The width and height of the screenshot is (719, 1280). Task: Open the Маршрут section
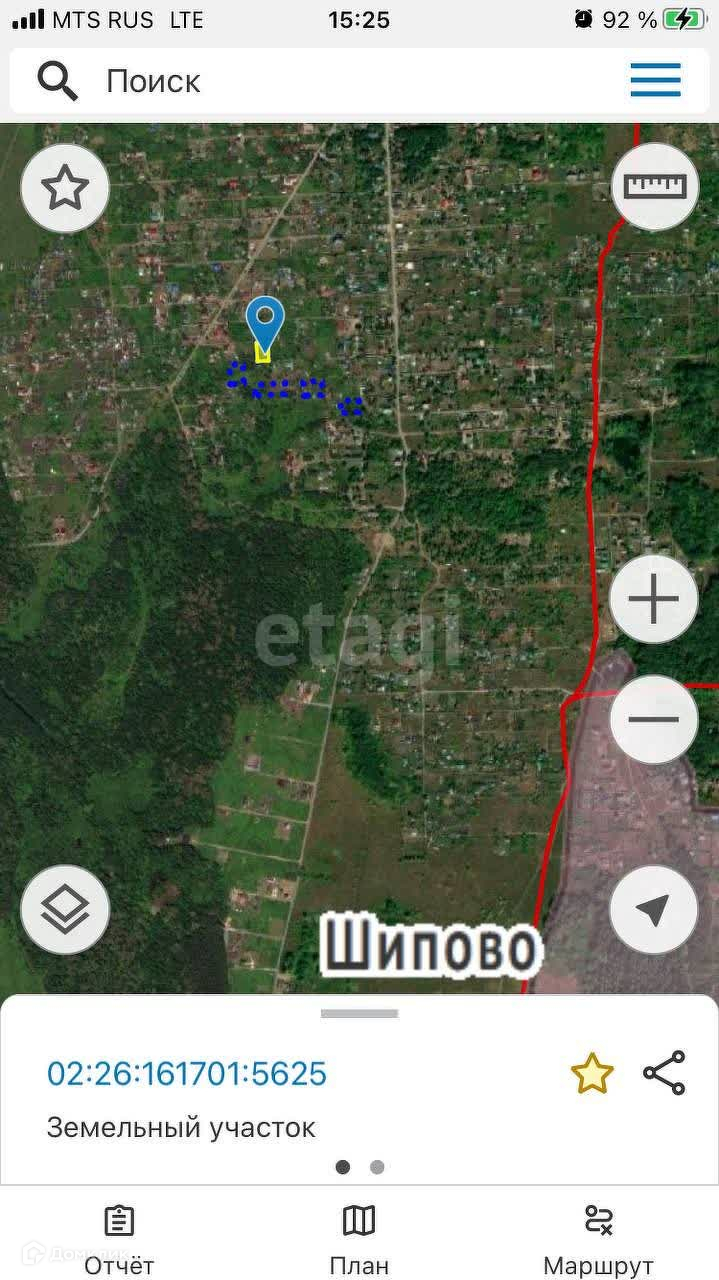click(598, 1239)
